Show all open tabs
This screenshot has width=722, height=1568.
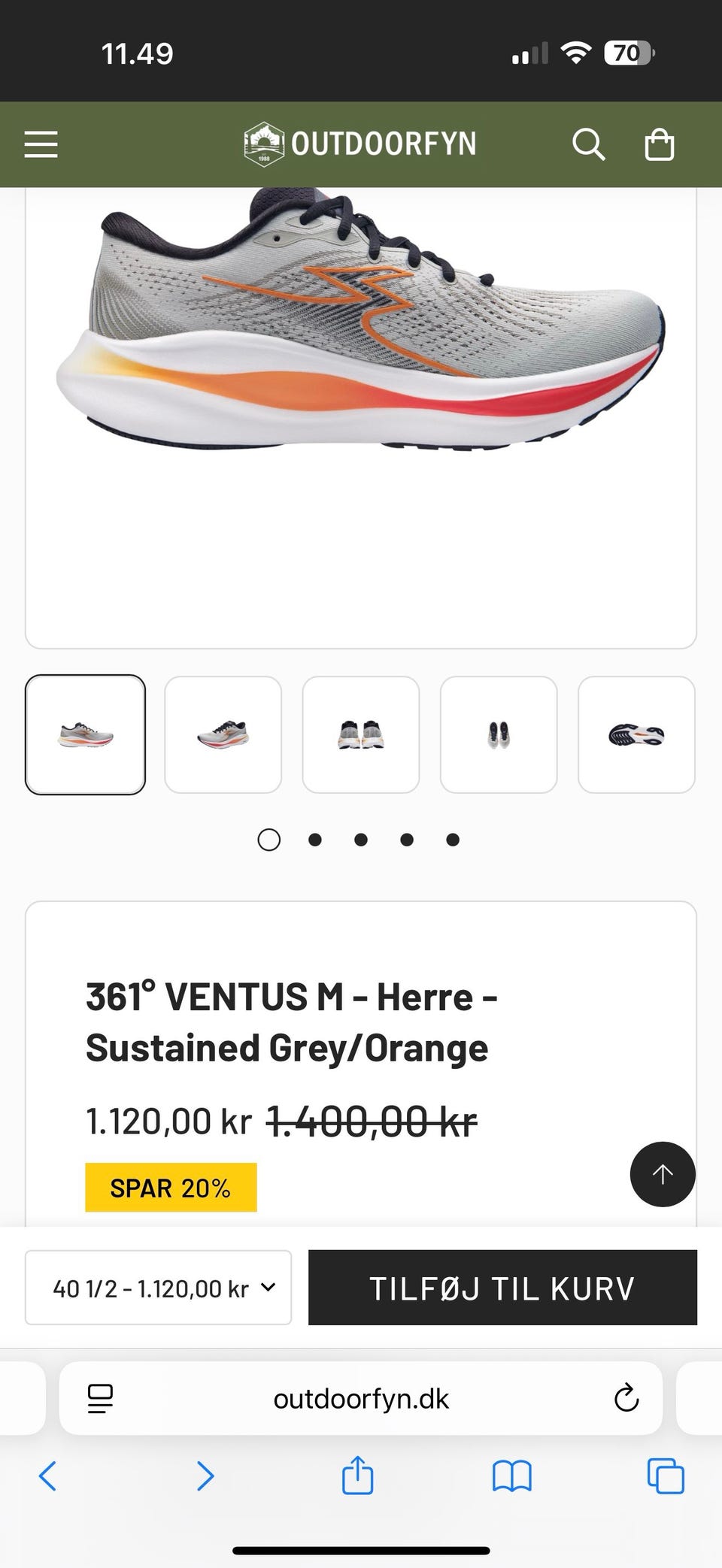pos(666,1476)
